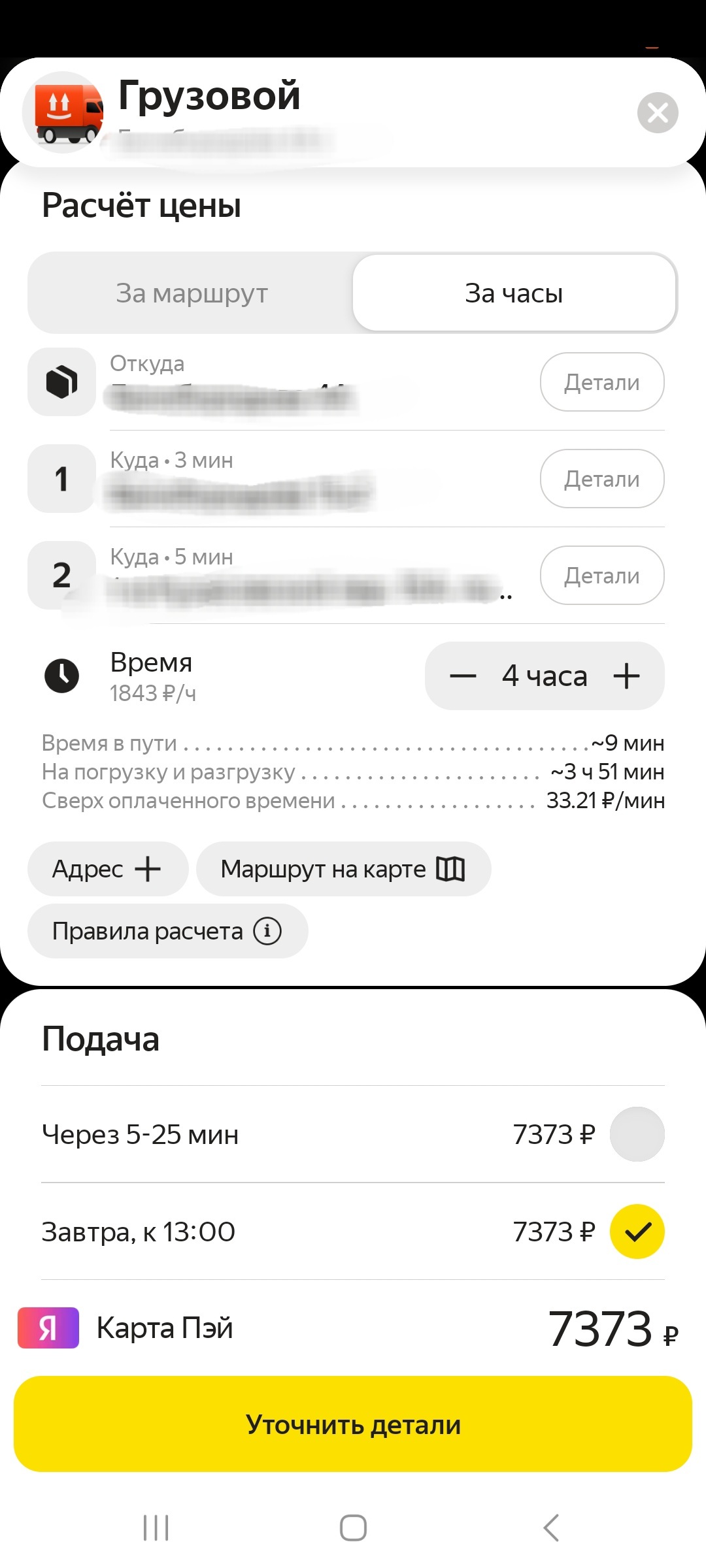Add another address with the Адрес chip
The image size is (706, 1568).
tap(107, 869)
